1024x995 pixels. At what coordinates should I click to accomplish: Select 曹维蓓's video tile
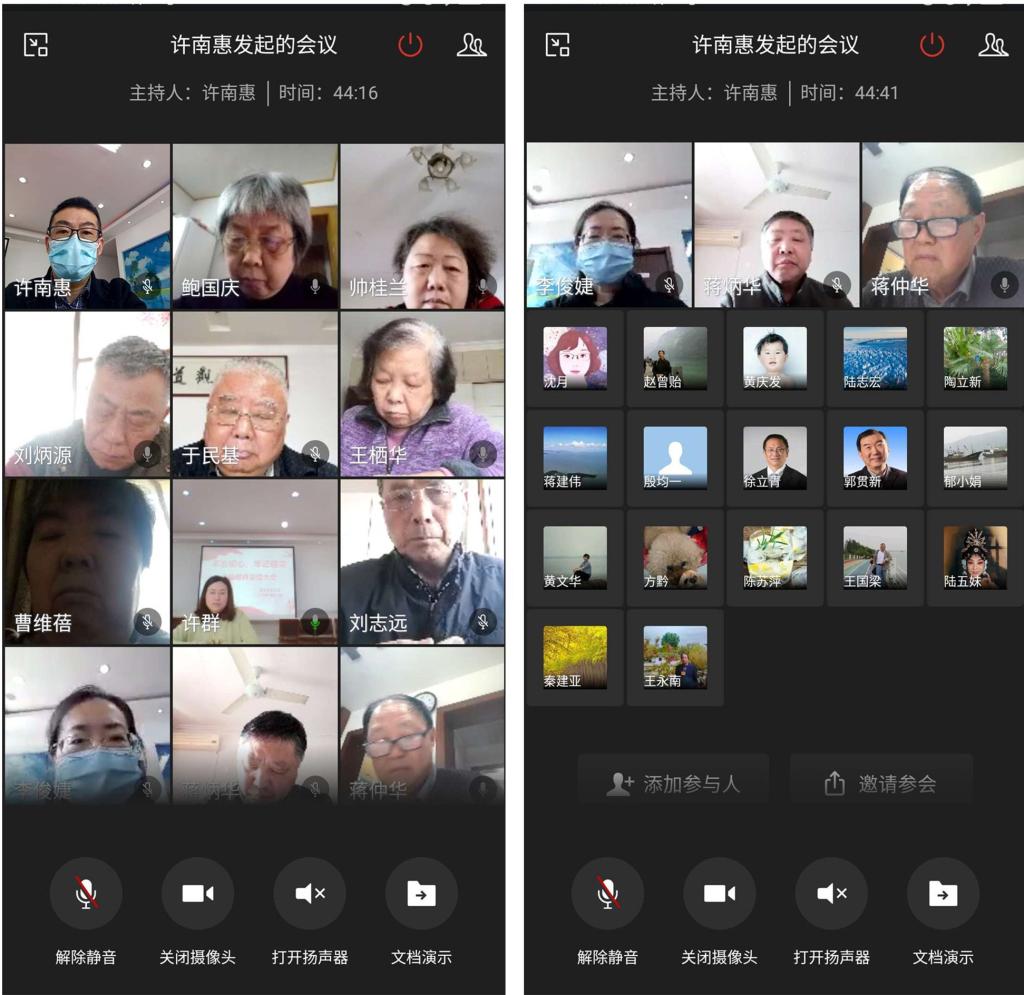[87, 561]
